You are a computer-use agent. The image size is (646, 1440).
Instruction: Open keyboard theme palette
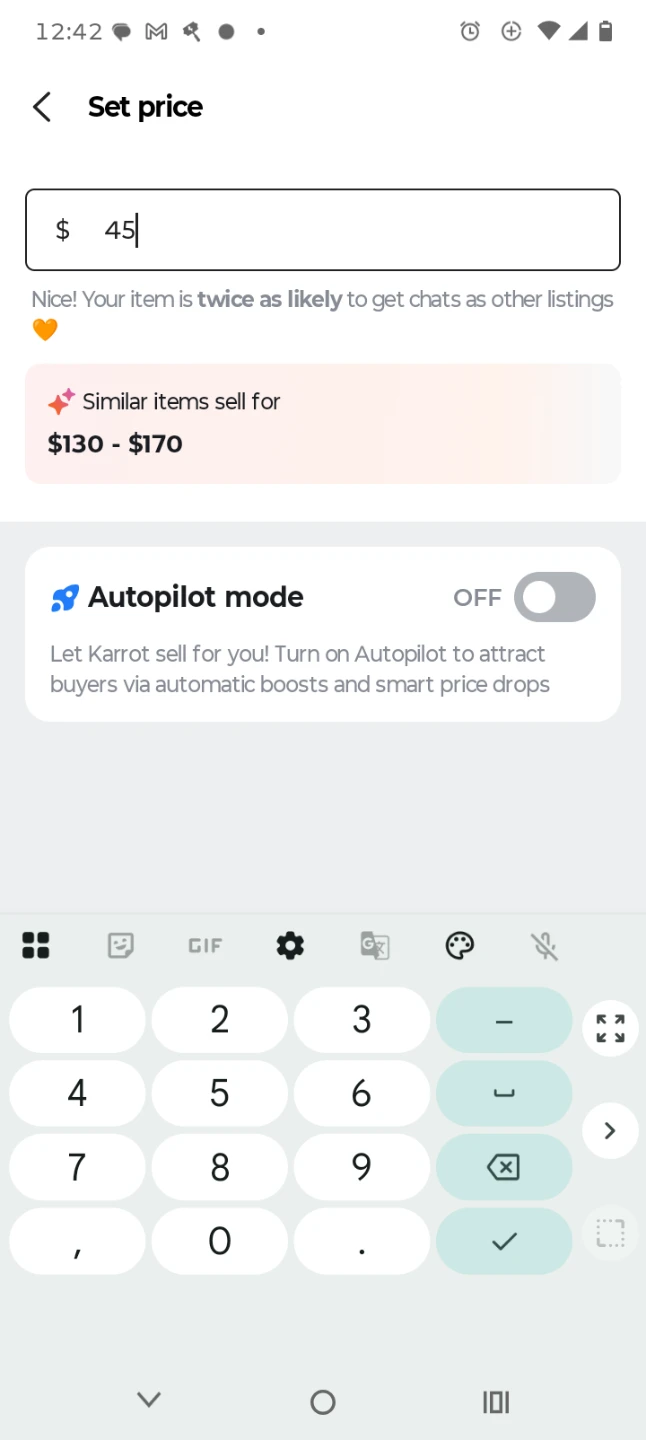click(459, 945)
